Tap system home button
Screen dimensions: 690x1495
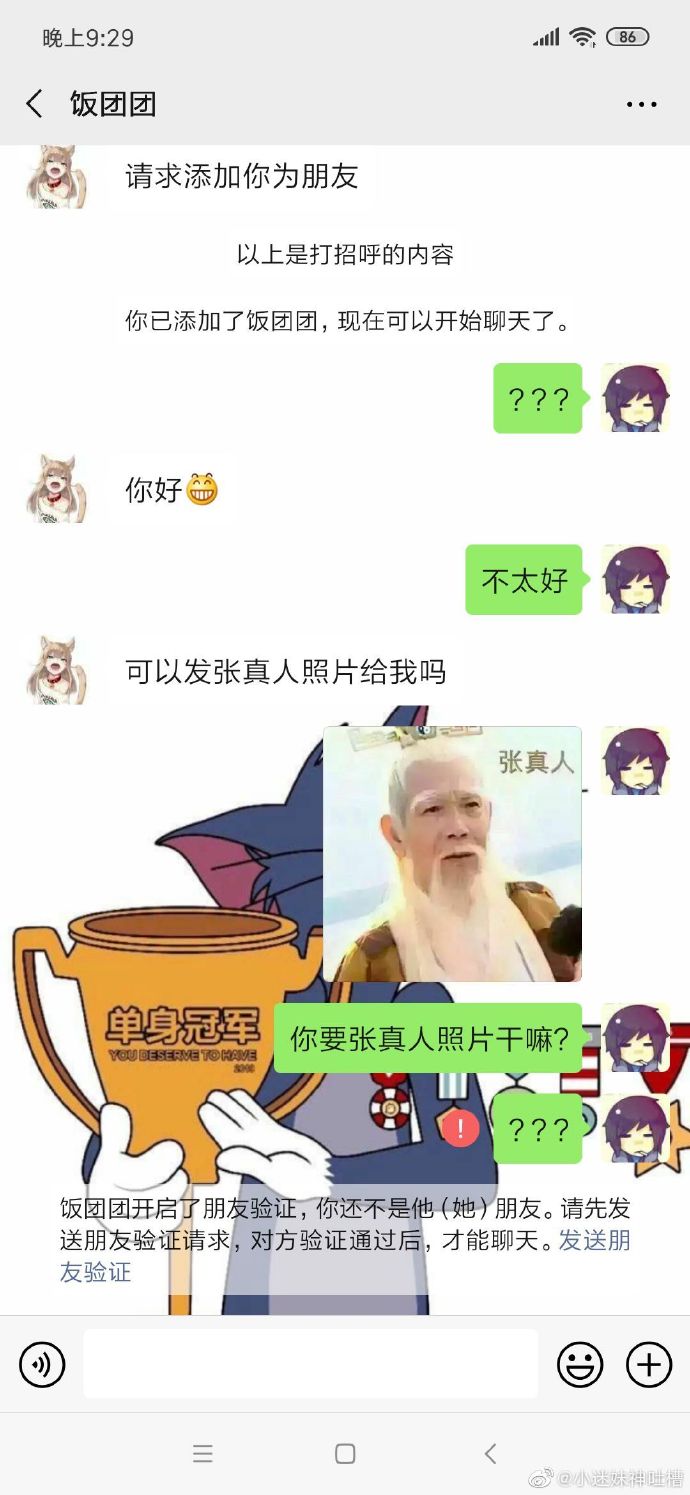tap(345, 1454)
